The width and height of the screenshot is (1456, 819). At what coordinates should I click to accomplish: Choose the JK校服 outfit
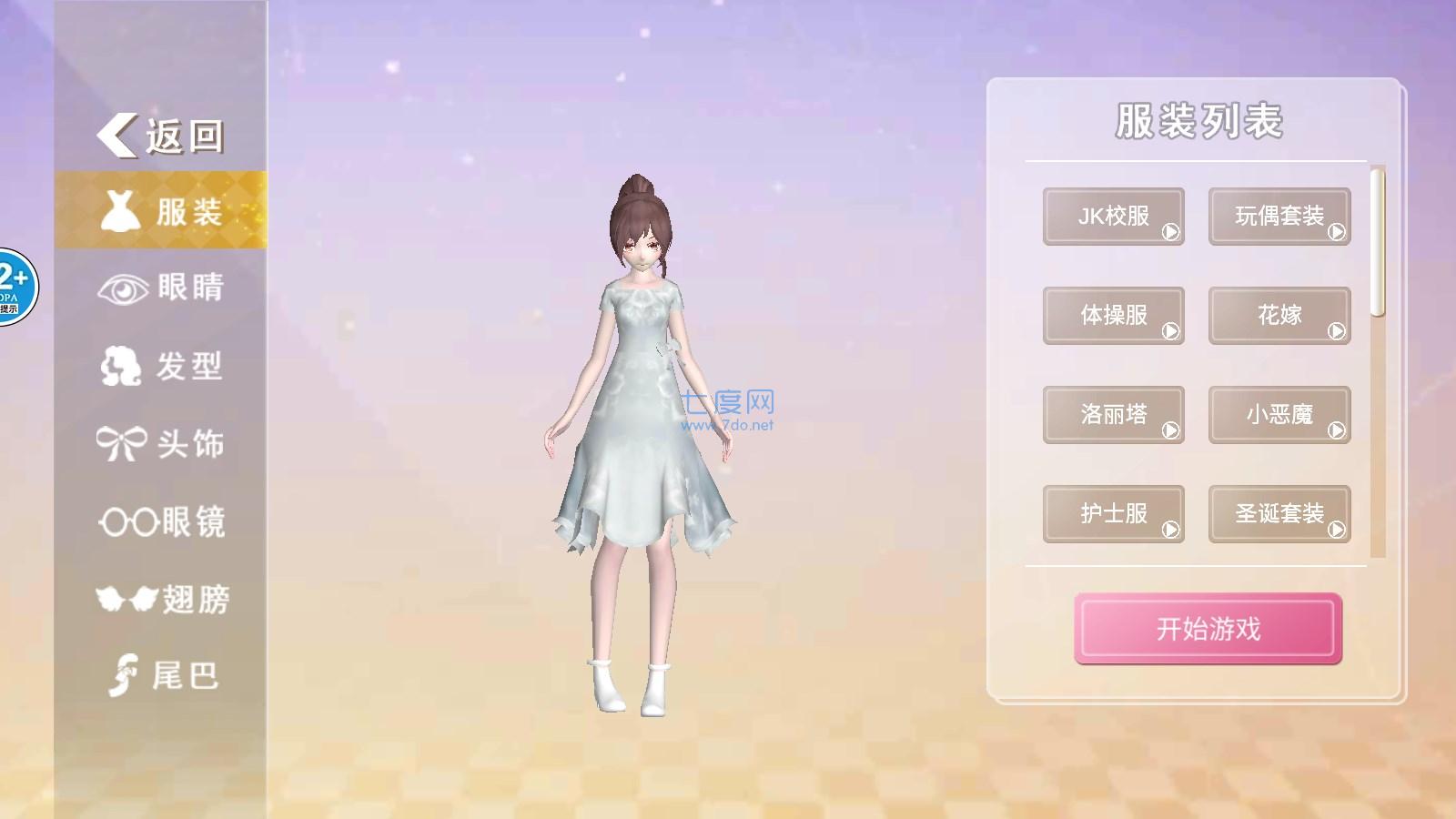tap(1113, 217)
